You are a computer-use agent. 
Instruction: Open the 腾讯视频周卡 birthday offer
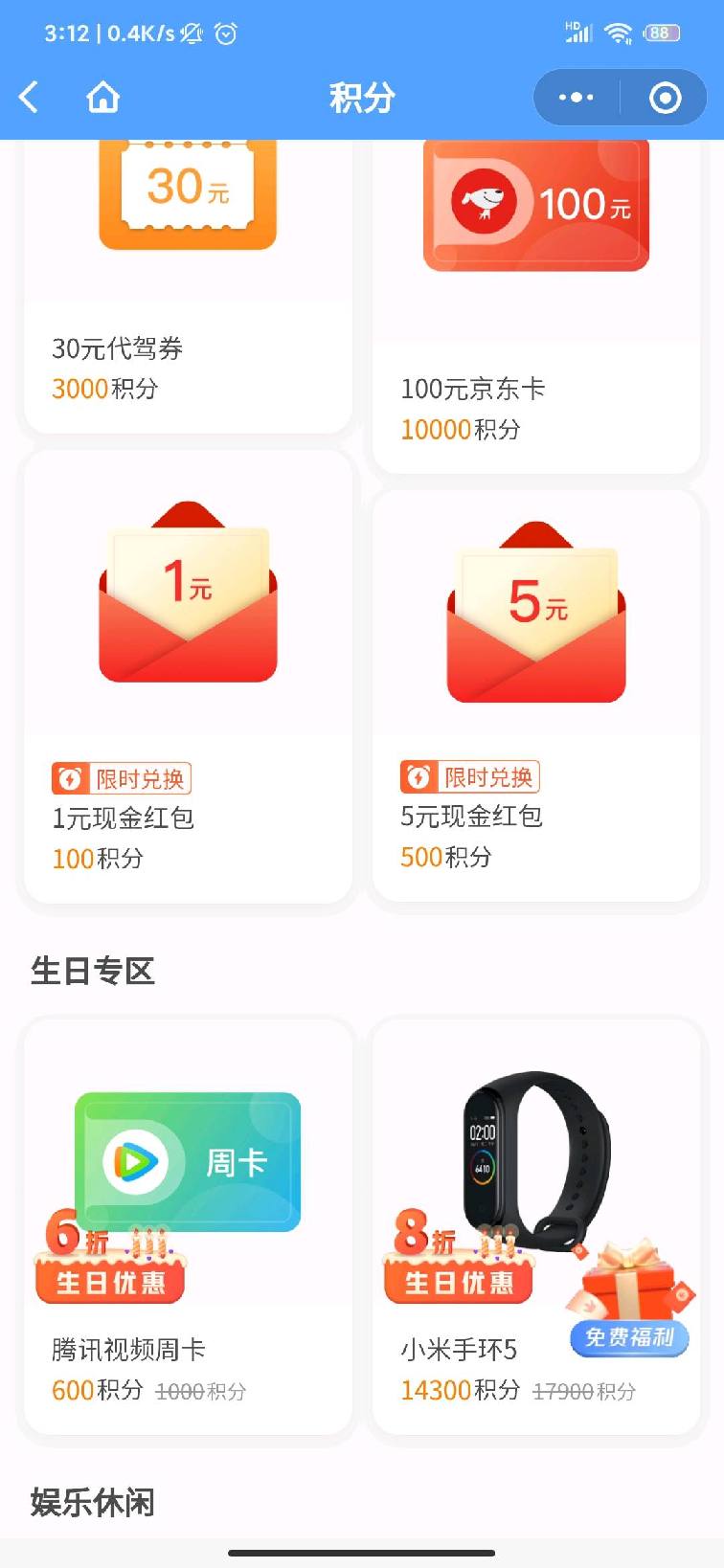click(188, 1225)
